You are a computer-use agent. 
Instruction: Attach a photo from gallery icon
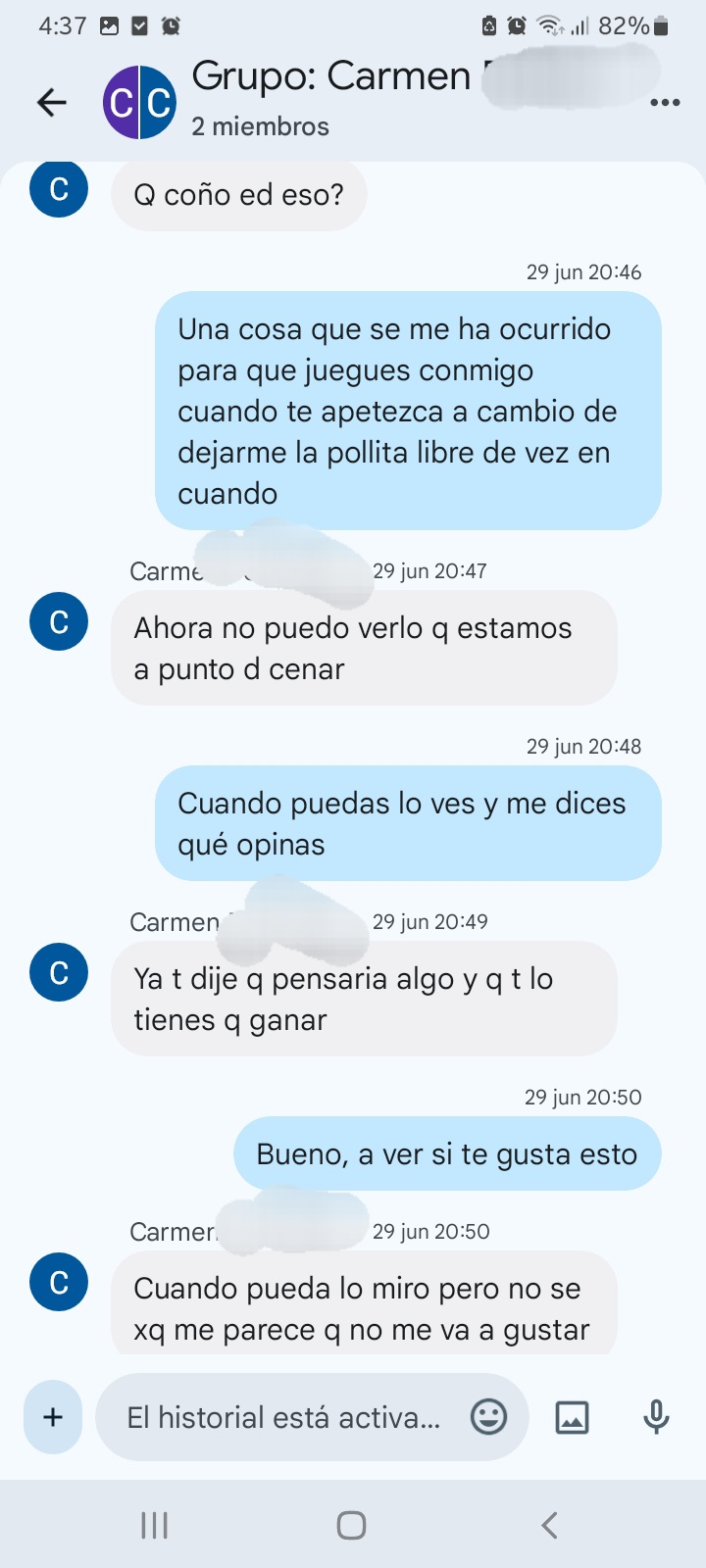[572, 1417]
